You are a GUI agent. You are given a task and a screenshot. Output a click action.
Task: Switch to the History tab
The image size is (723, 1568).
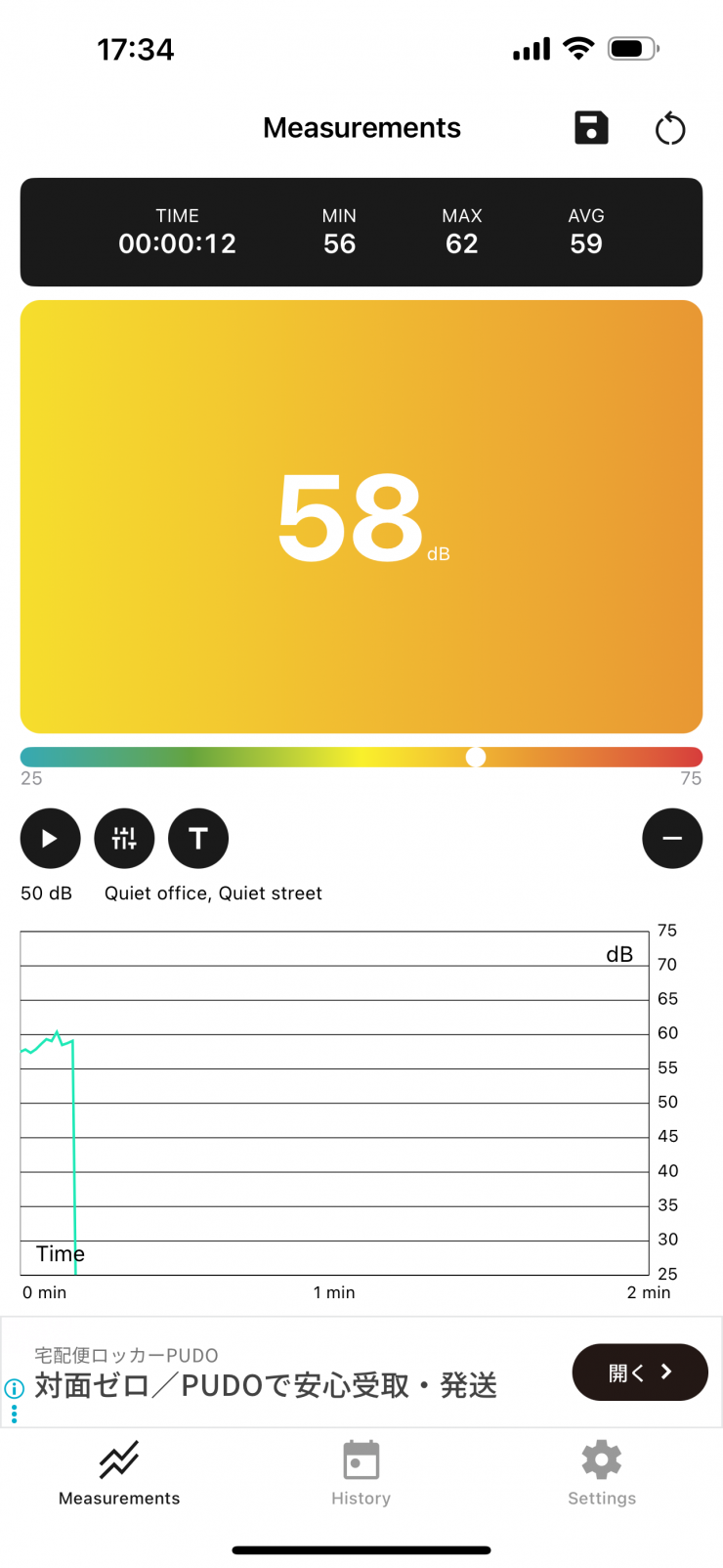click(x=361, y=1473)
